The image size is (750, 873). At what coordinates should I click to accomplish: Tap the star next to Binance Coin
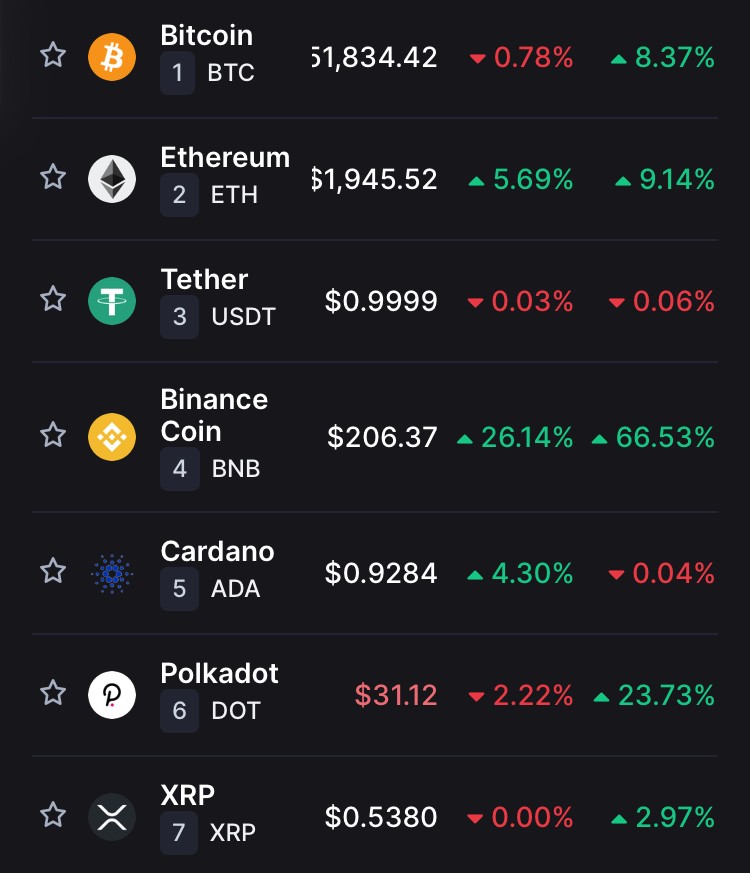pyautogui.click(x=53, y=434)
